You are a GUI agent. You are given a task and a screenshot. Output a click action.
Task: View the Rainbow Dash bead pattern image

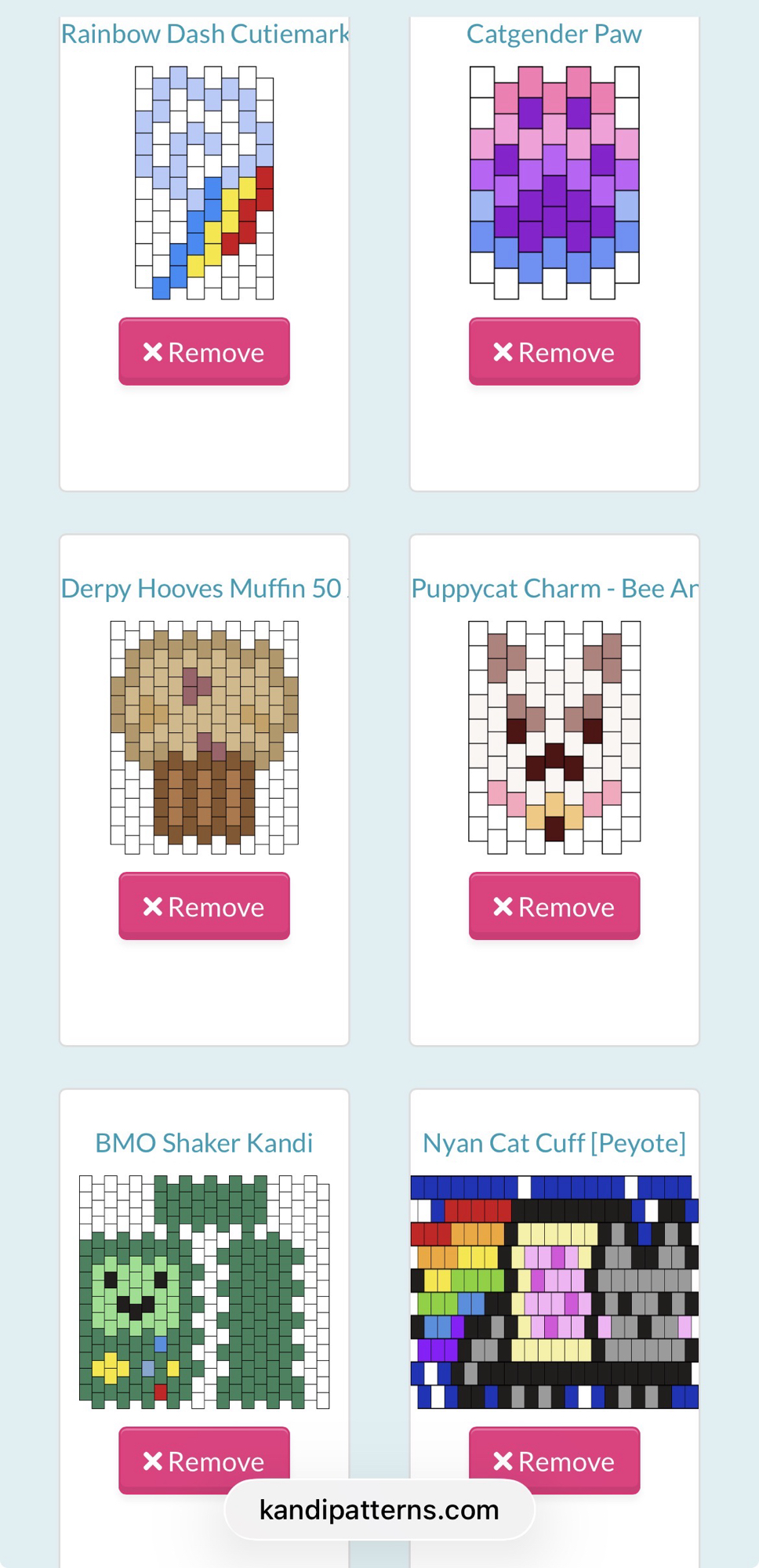204,183
